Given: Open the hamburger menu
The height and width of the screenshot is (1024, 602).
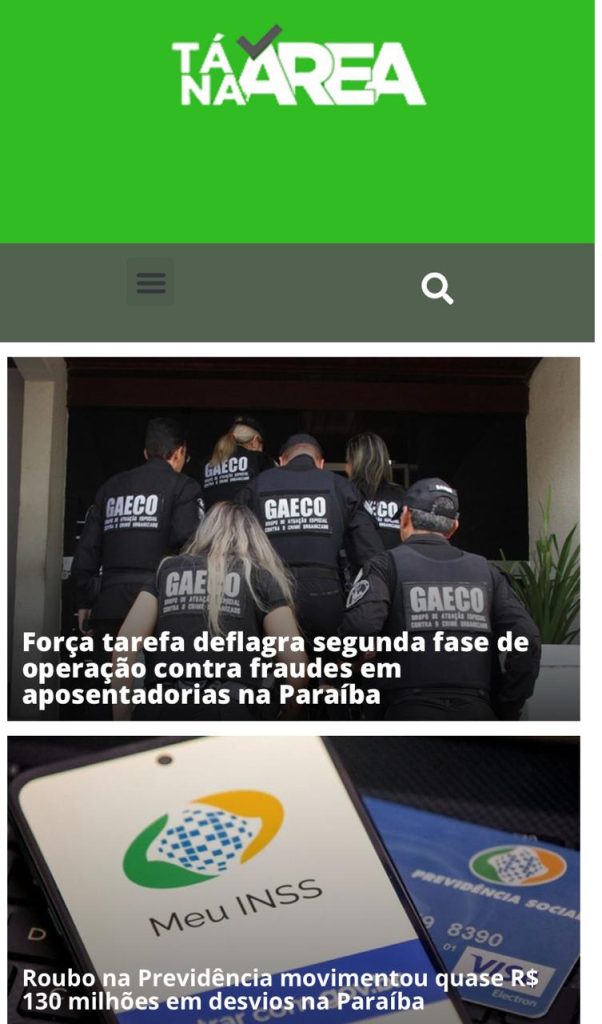Looking at the screenshot, I should [x=150, y=283].
